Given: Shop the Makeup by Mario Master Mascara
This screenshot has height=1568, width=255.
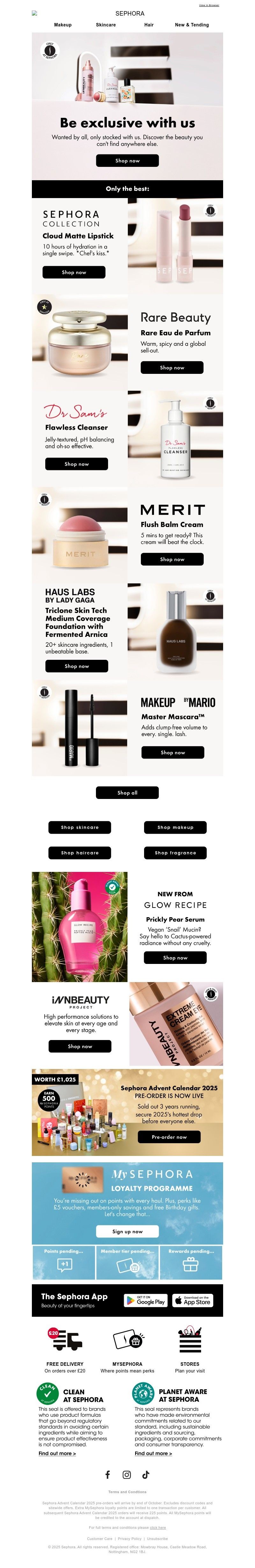Looking at the screenshot, I should [x=173, y=752].
